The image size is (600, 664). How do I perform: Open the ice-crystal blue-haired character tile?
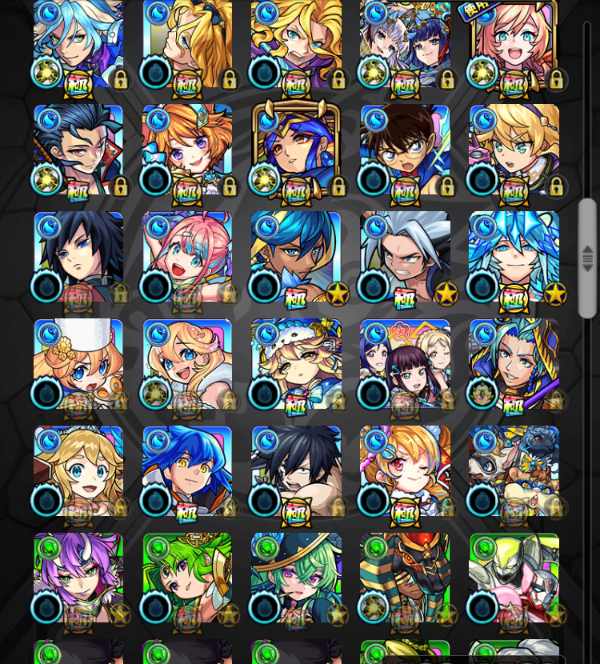point(514,257)
